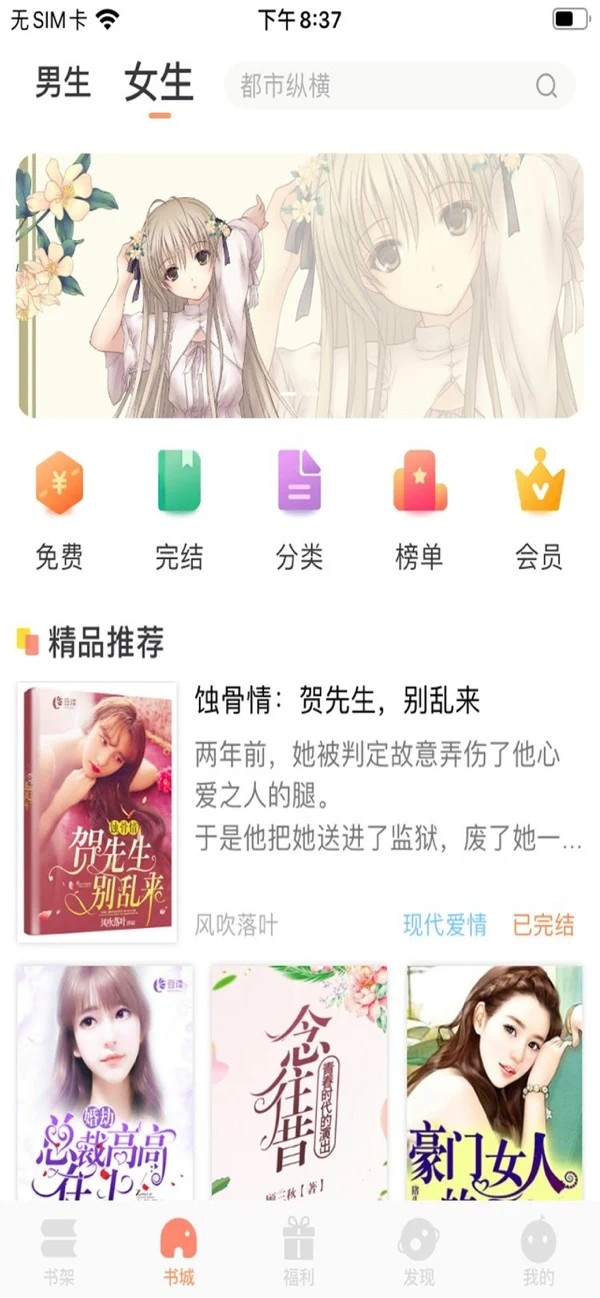Screen dimensions: 600x1298
Task: Open the book 蚀骨情：贺先生，别乱来
Action: [x=338, y=701]
